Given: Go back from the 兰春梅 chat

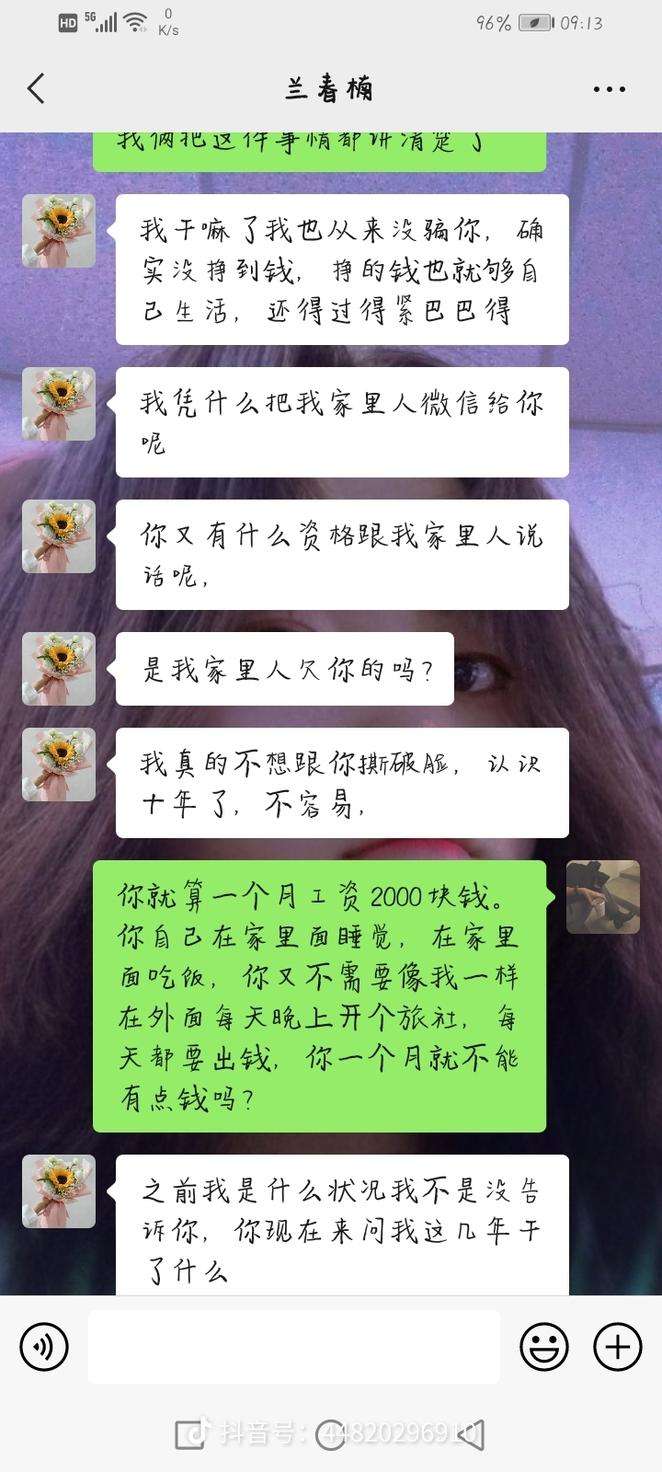Looking at the screenshot, I should click(x=36, y=89).
